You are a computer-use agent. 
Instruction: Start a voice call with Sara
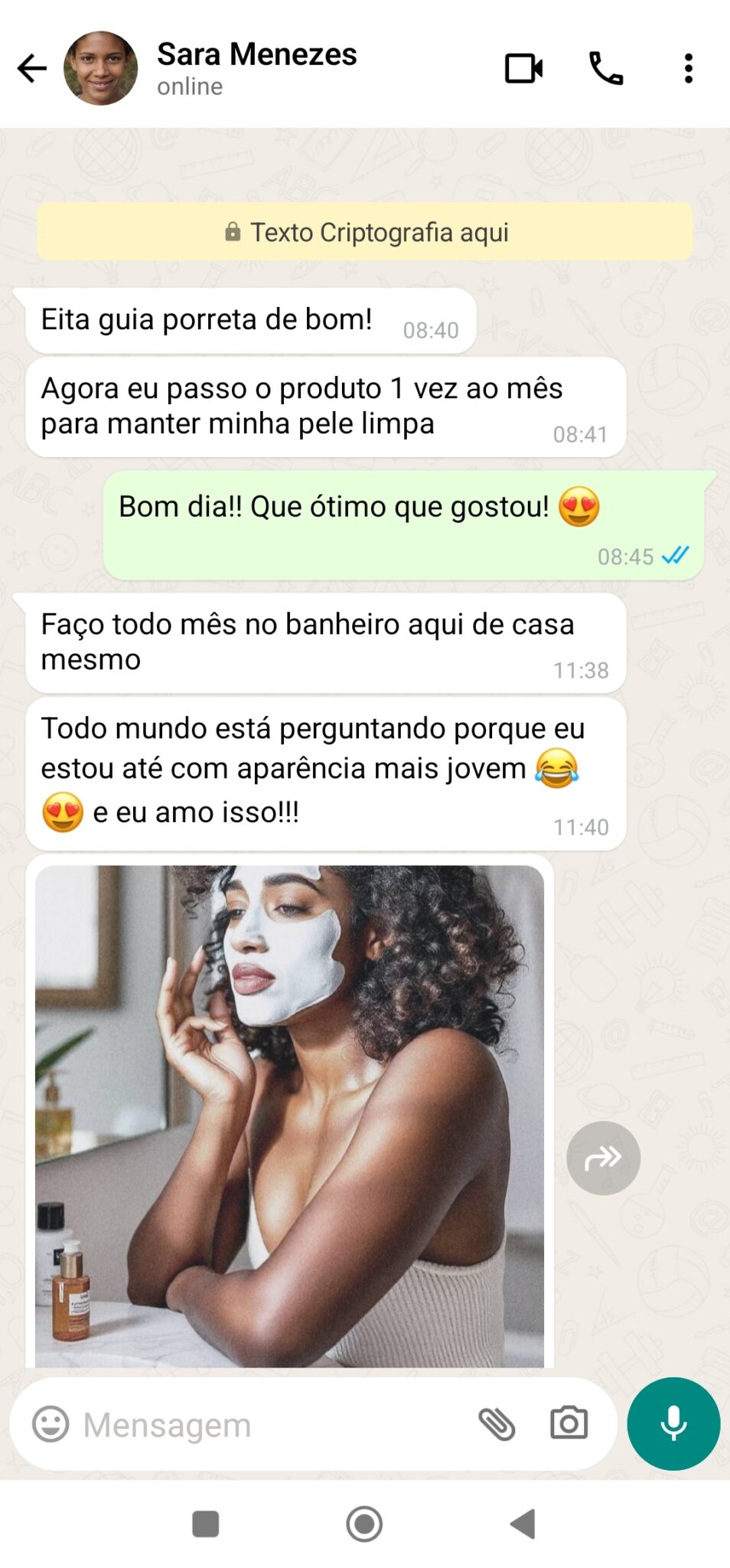tap(605, 68)
